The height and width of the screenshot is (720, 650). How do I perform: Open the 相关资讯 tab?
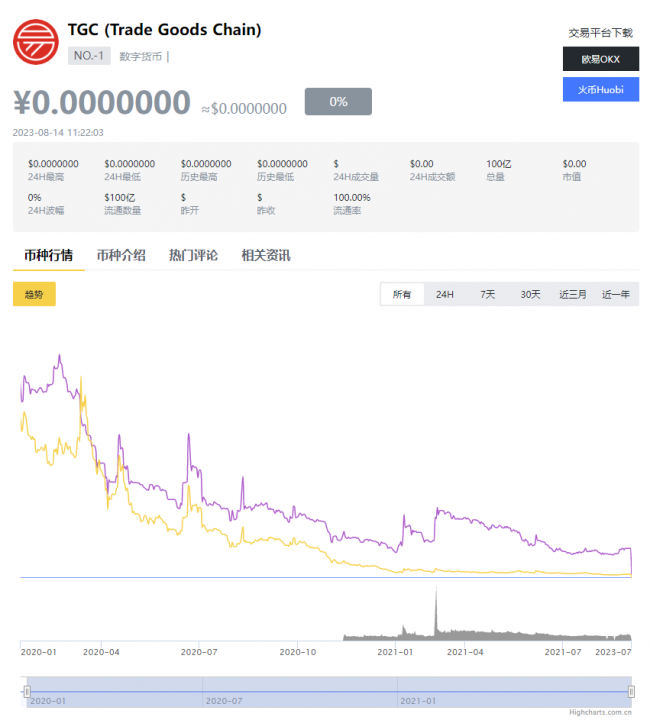(266, 255)
